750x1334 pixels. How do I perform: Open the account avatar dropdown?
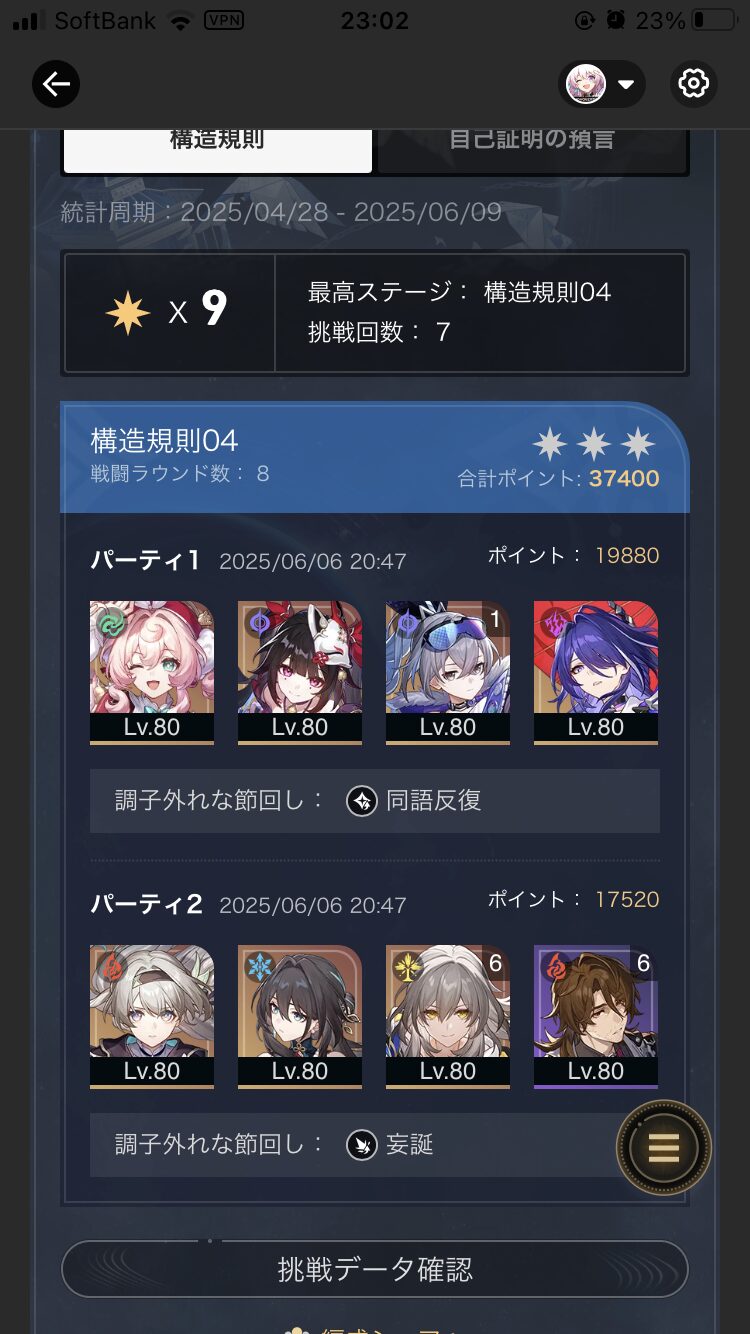602,84
